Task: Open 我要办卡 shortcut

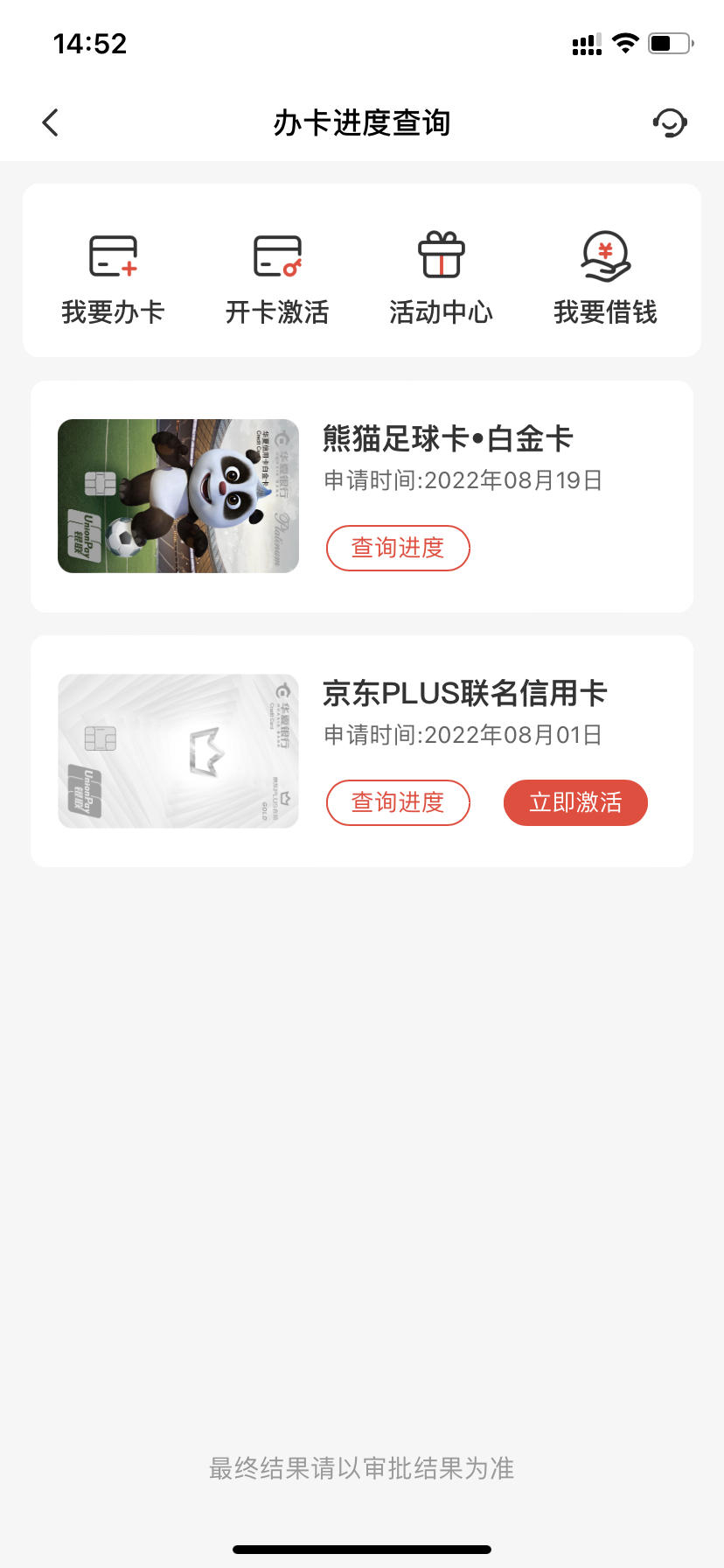Action: (113, 278)
